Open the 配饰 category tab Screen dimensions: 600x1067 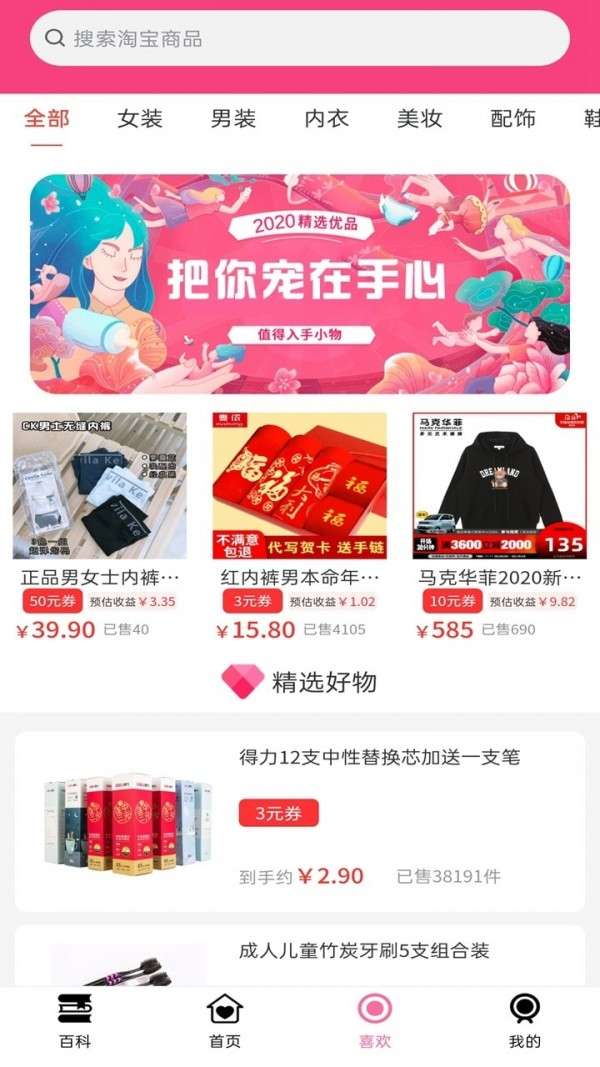513,118
